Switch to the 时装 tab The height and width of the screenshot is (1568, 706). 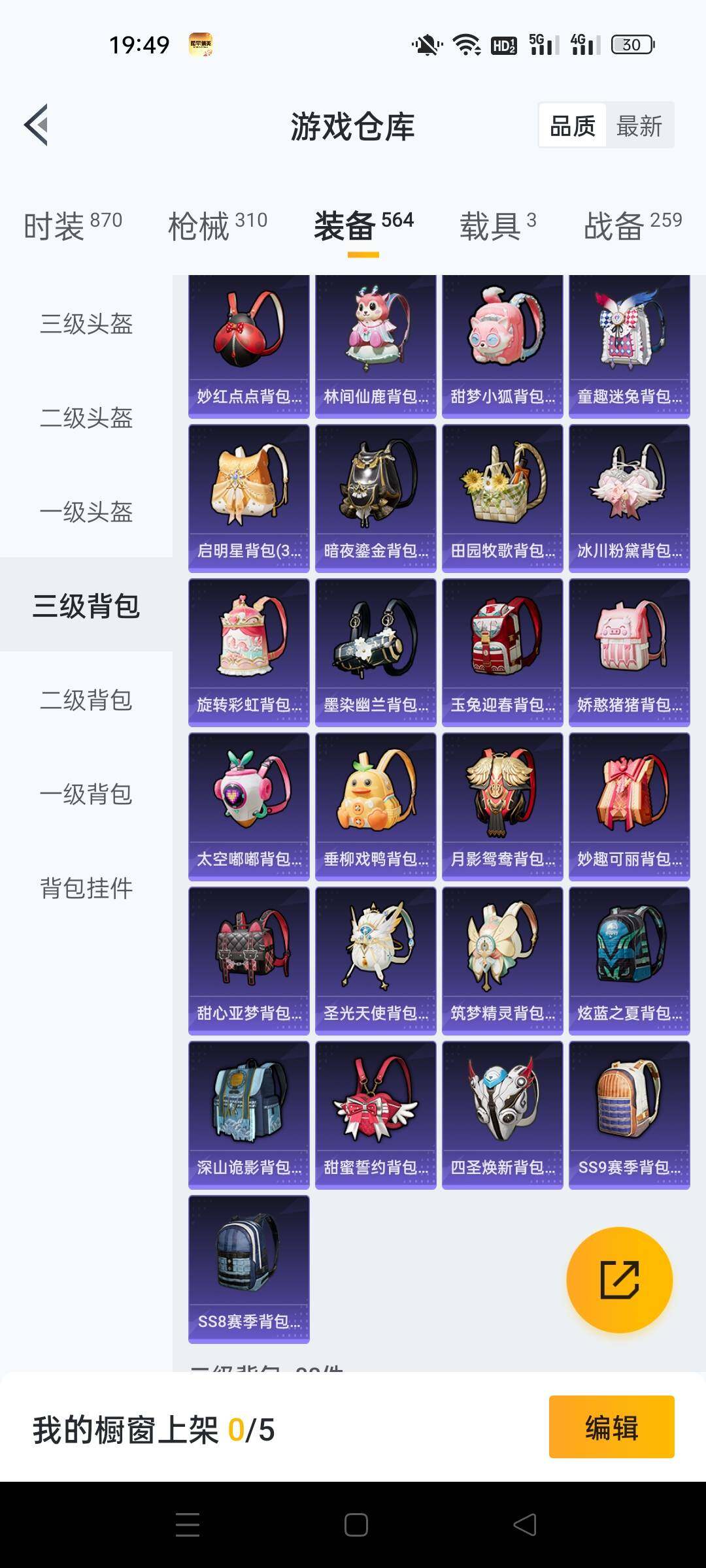(x=73, y=226)
